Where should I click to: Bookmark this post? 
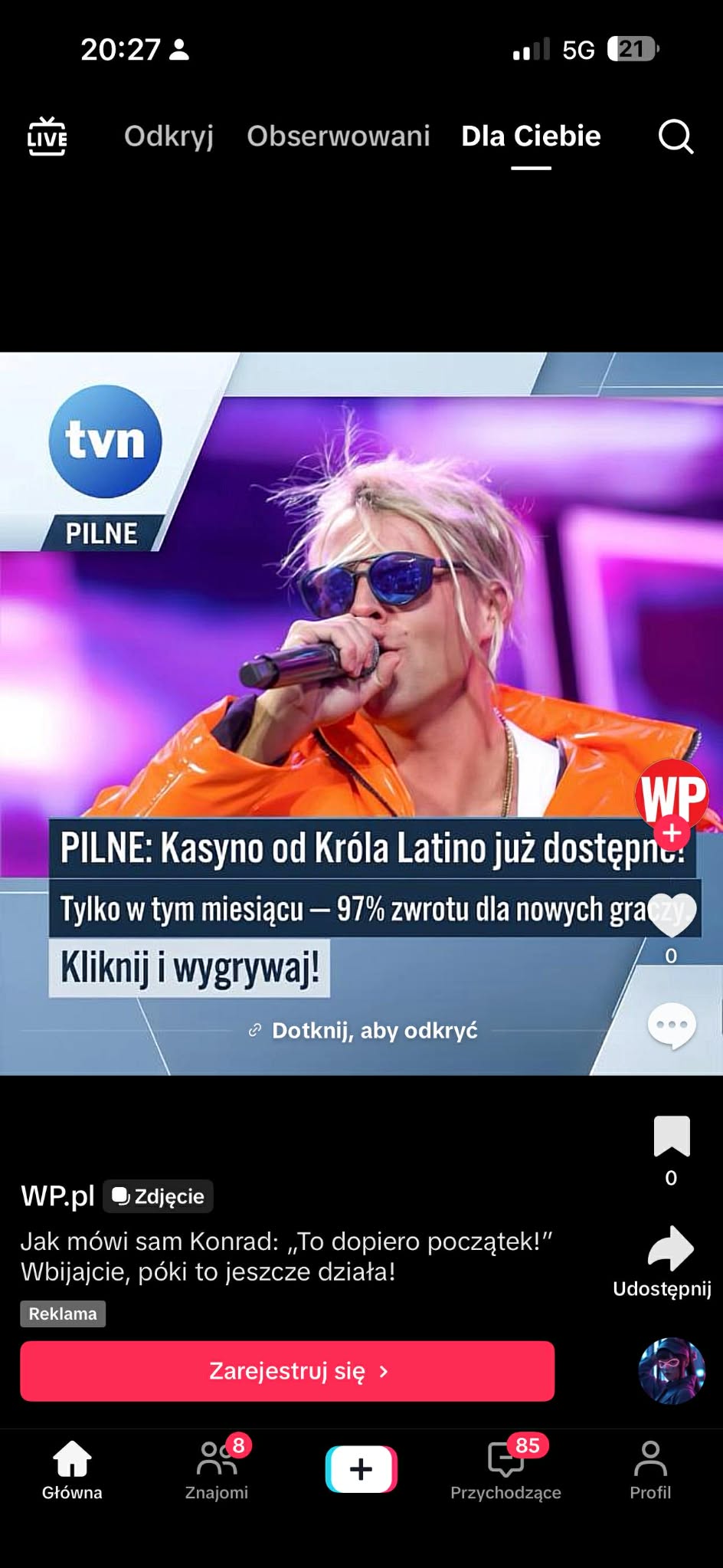point(672,1136)
